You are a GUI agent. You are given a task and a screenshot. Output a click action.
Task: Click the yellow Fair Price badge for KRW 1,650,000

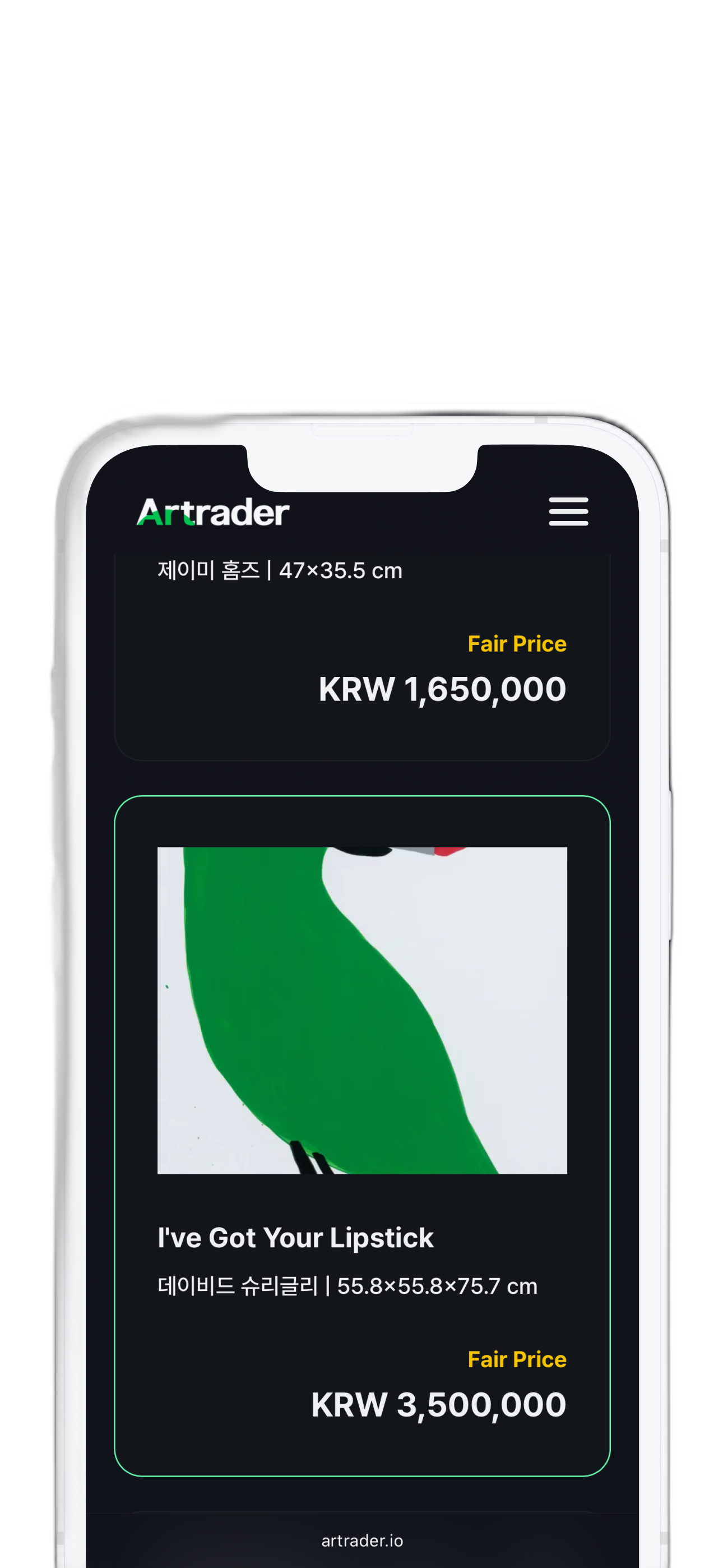(x=517, y=643)
